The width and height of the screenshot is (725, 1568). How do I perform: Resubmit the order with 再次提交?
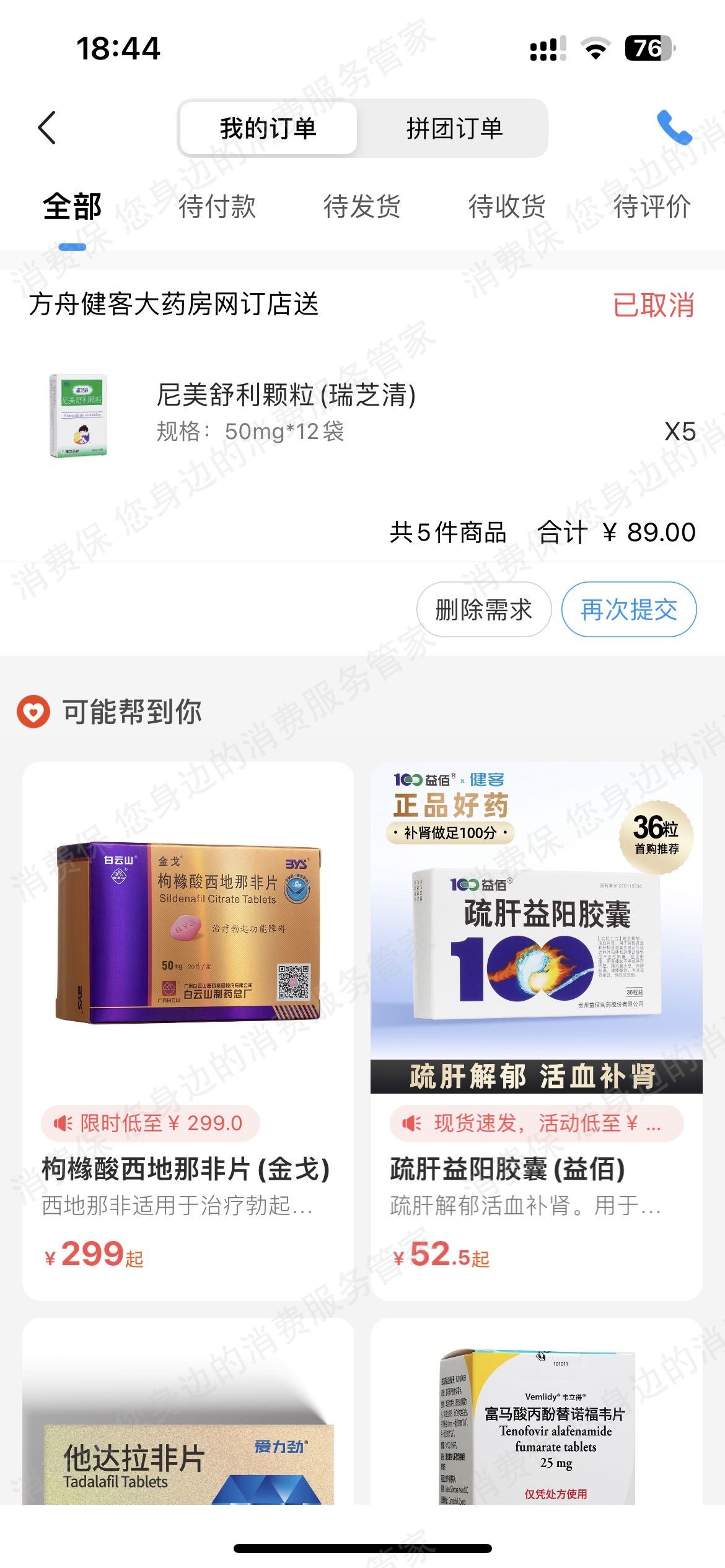pyautogui.click(x=628, y=610)
